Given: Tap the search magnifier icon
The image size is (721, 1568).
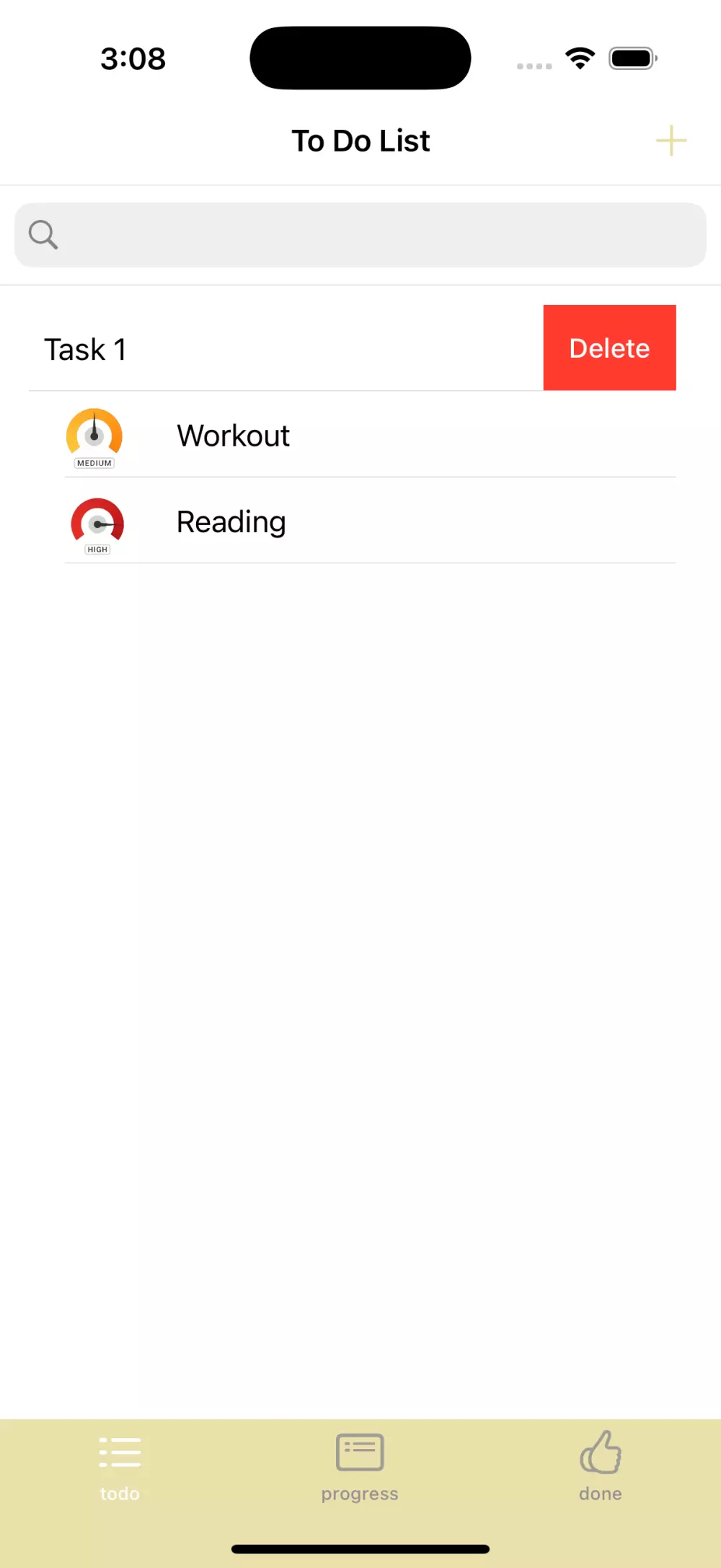Looking at the screenshot, I should pyautogui.click(x=42, y=234).
